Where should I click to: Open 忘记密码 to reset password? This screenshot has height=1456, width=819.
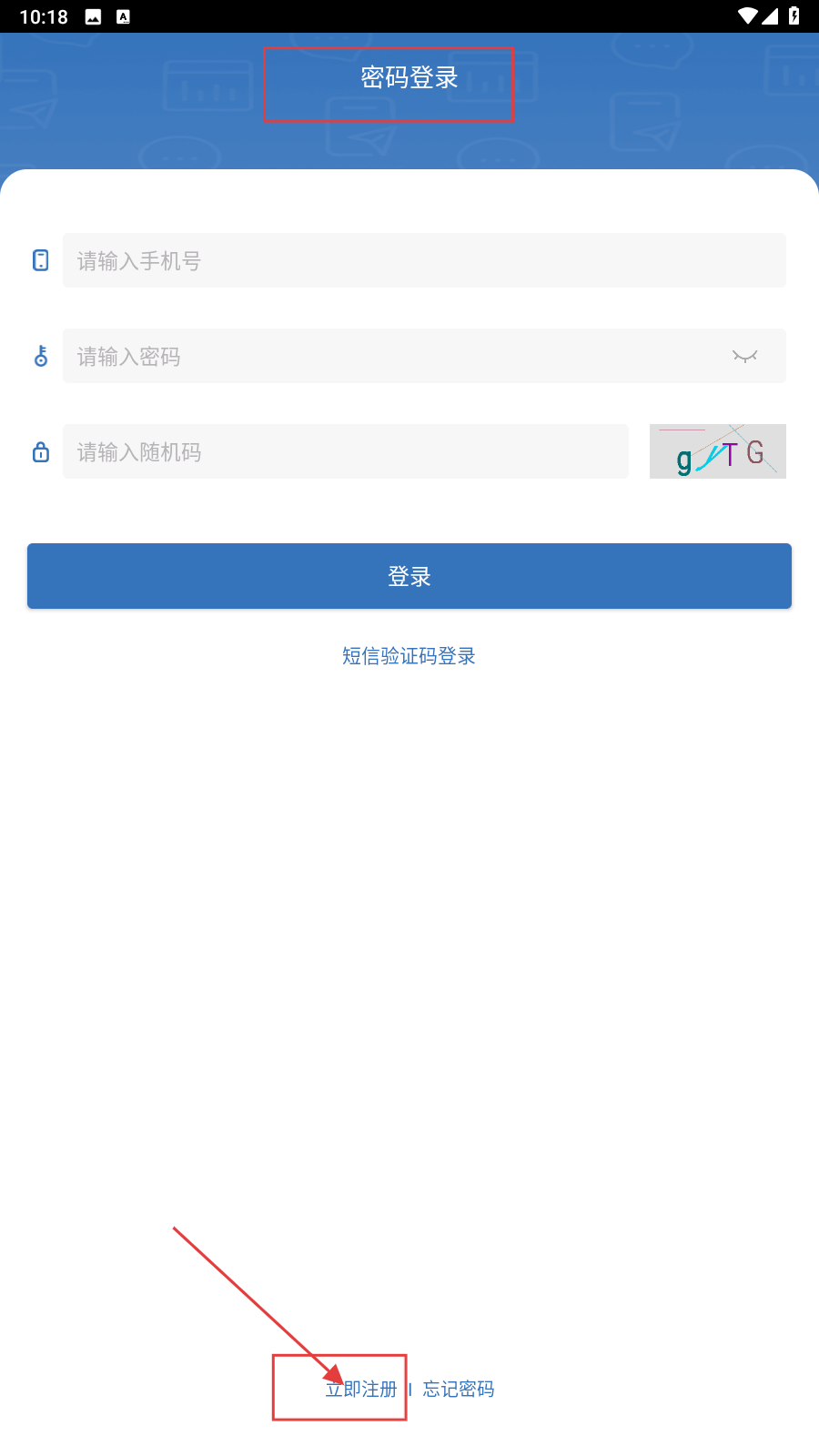point(459,1390)
